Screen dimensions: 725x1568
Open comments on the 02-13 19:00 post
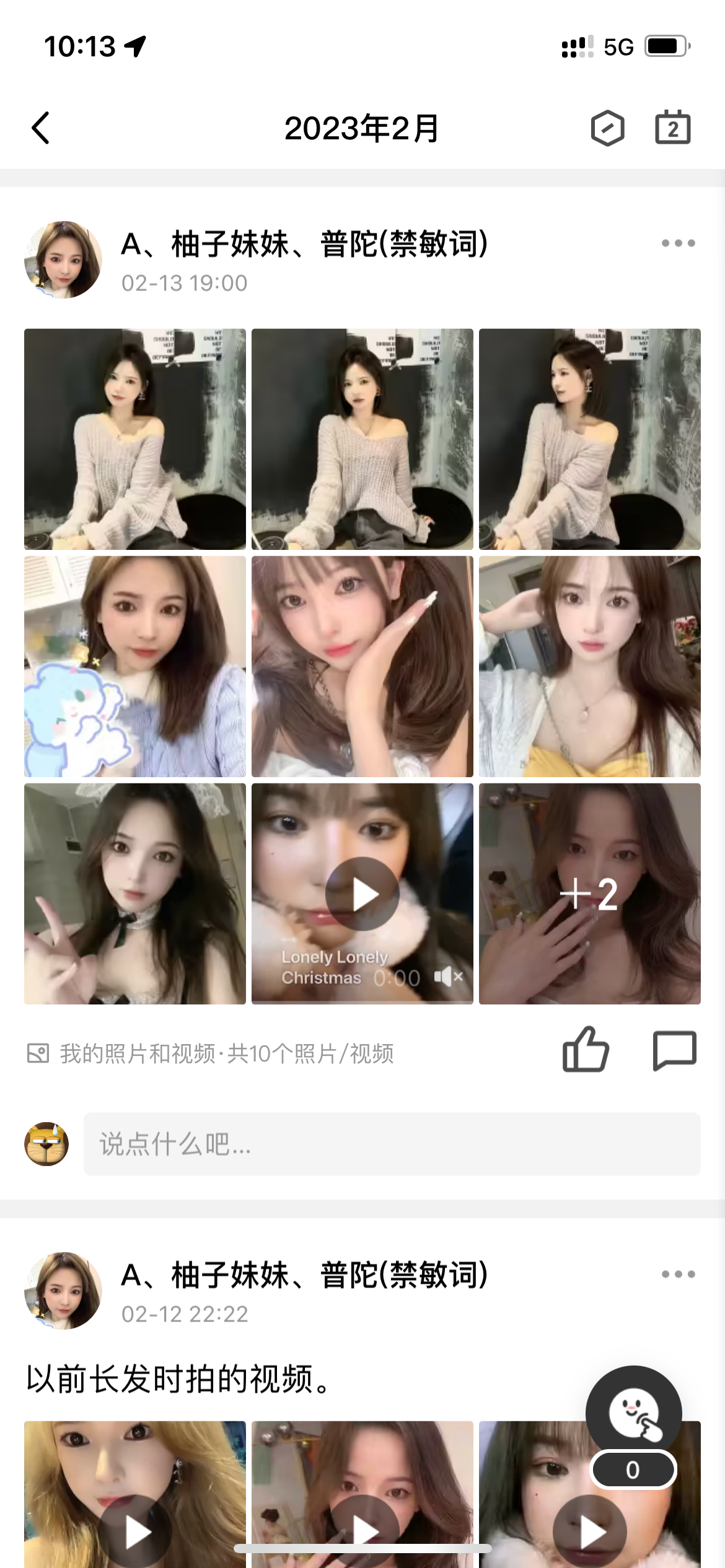coord(674,1050)
